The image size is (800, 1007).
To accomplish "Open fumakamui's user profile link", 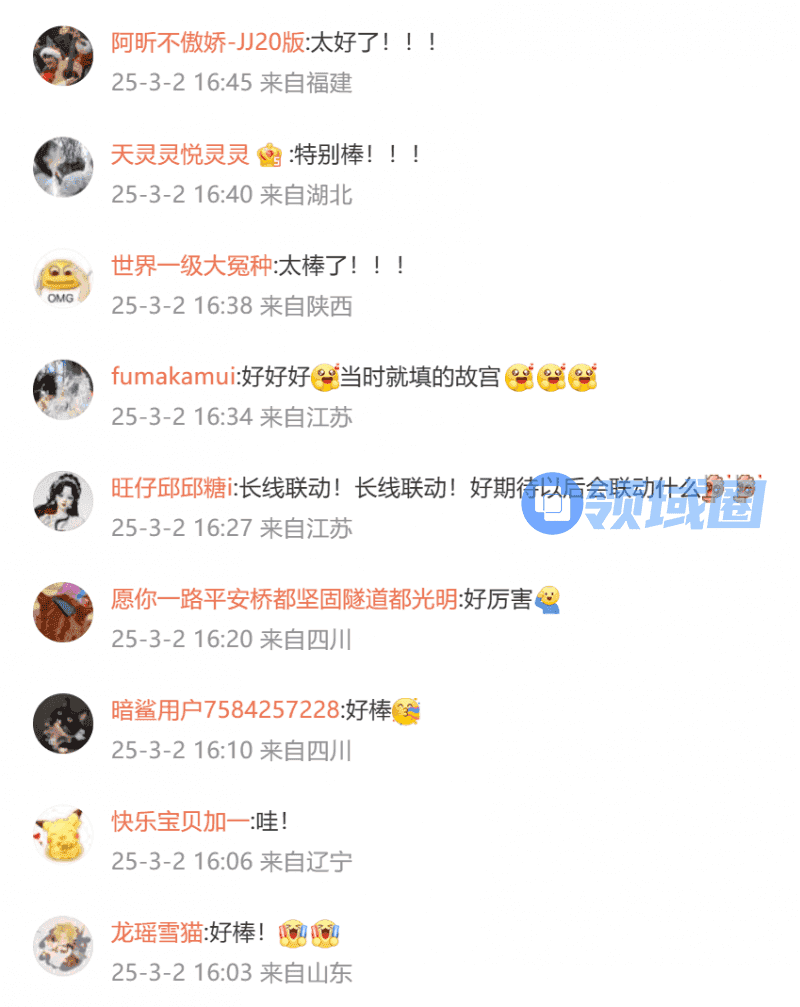I will pyautogui.click(x=172, y=378).
